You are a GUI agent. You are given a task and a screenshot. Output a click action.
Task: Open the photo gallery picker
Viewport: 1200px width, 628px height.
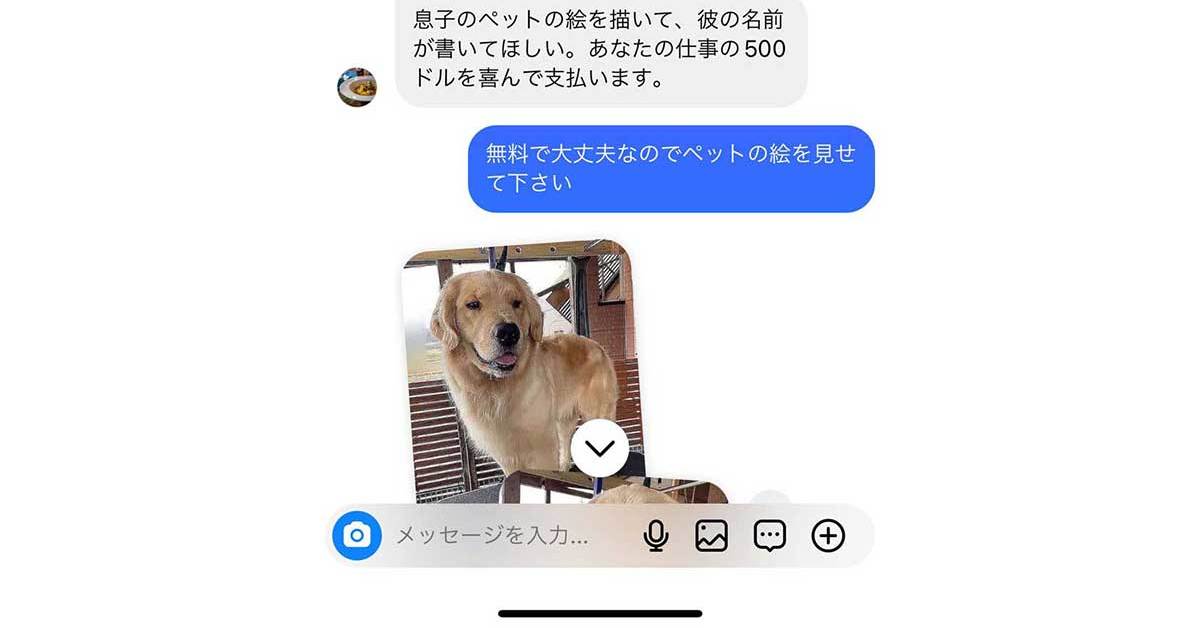[712, 536]
